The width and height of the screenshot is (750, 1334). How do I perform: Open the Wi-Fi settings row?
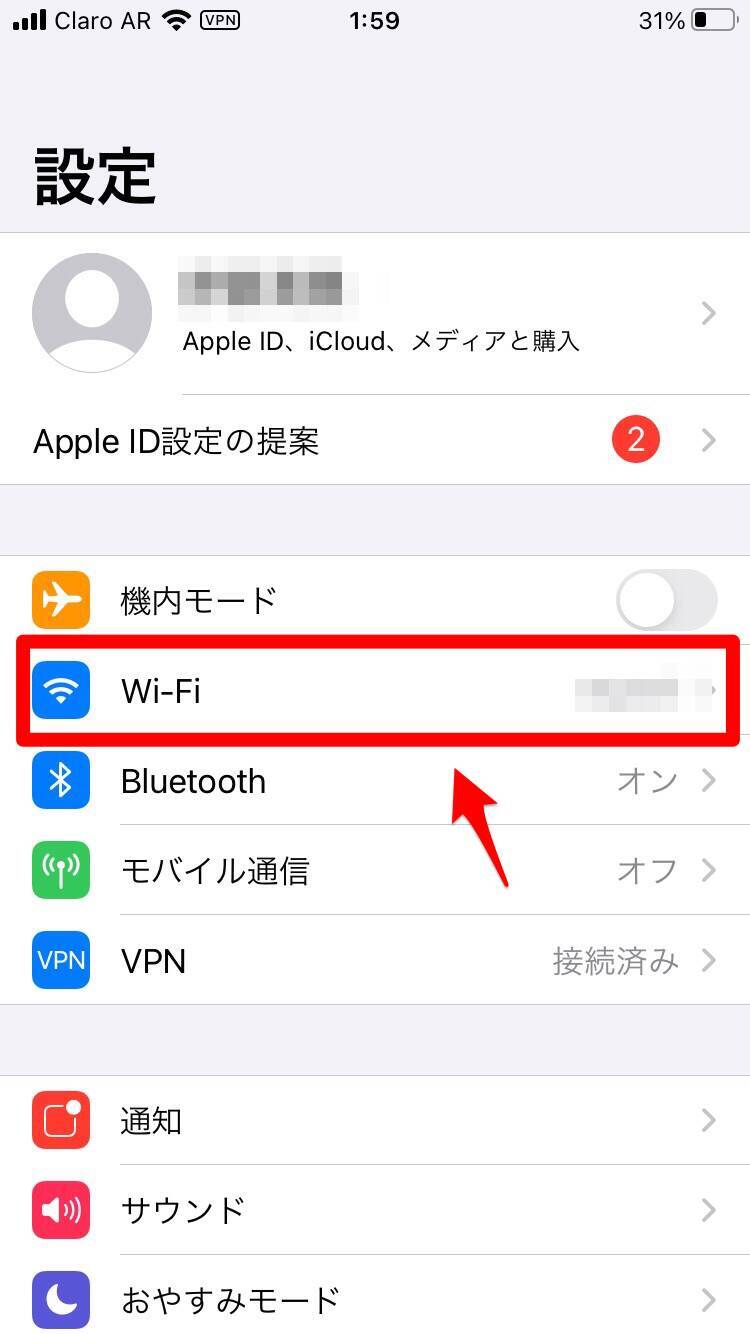[375, 690]
